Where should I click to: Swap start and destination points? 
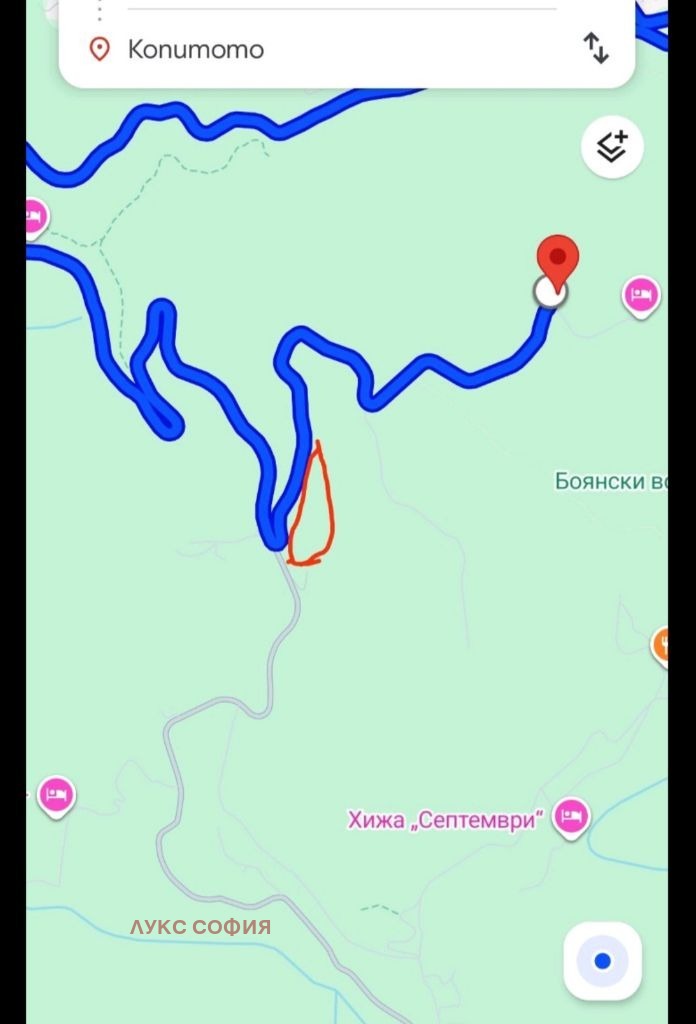point(596,48)
